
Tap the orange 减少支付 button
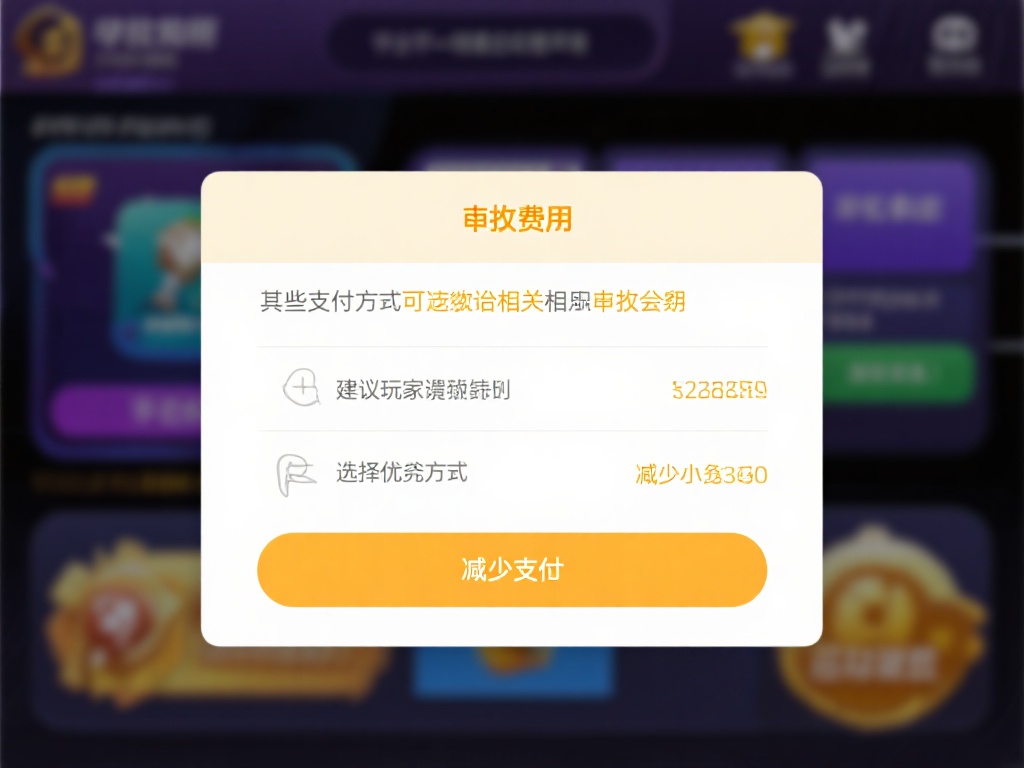(512, 570)
